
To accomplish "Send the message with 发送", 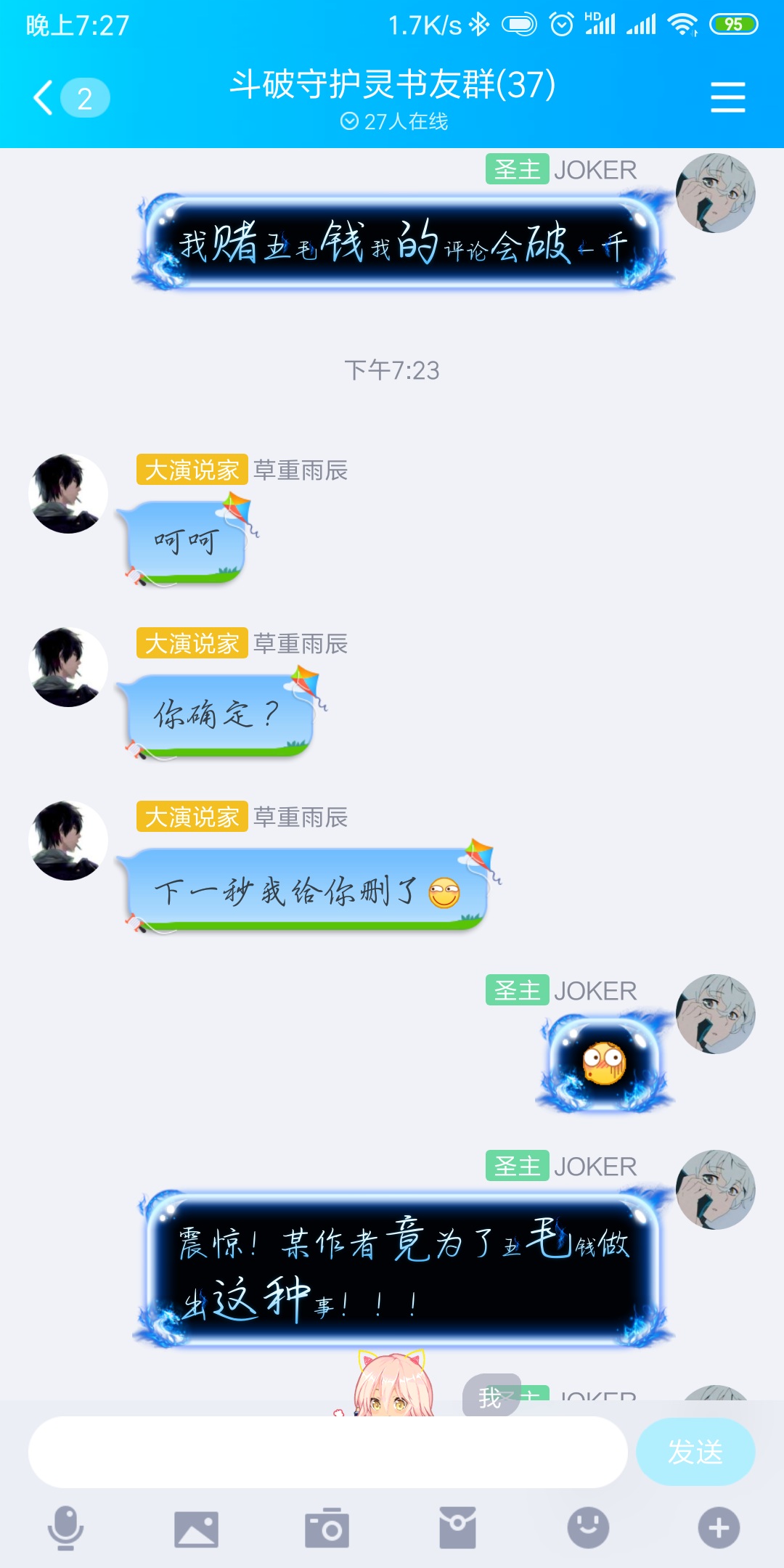I will click(x=695, y=1452).
